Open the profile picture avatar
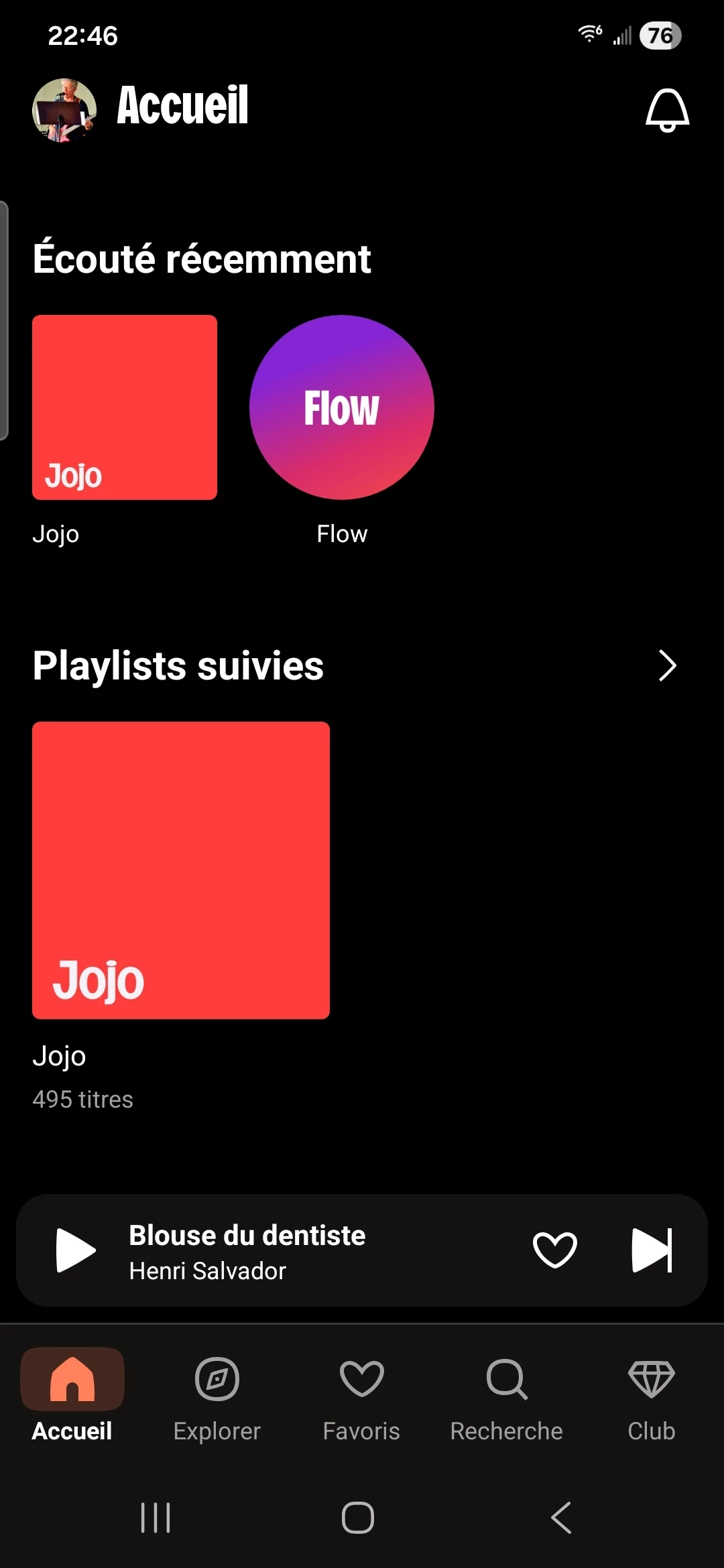The height and width of the screenshot is (1568, 724). point(64,110)
